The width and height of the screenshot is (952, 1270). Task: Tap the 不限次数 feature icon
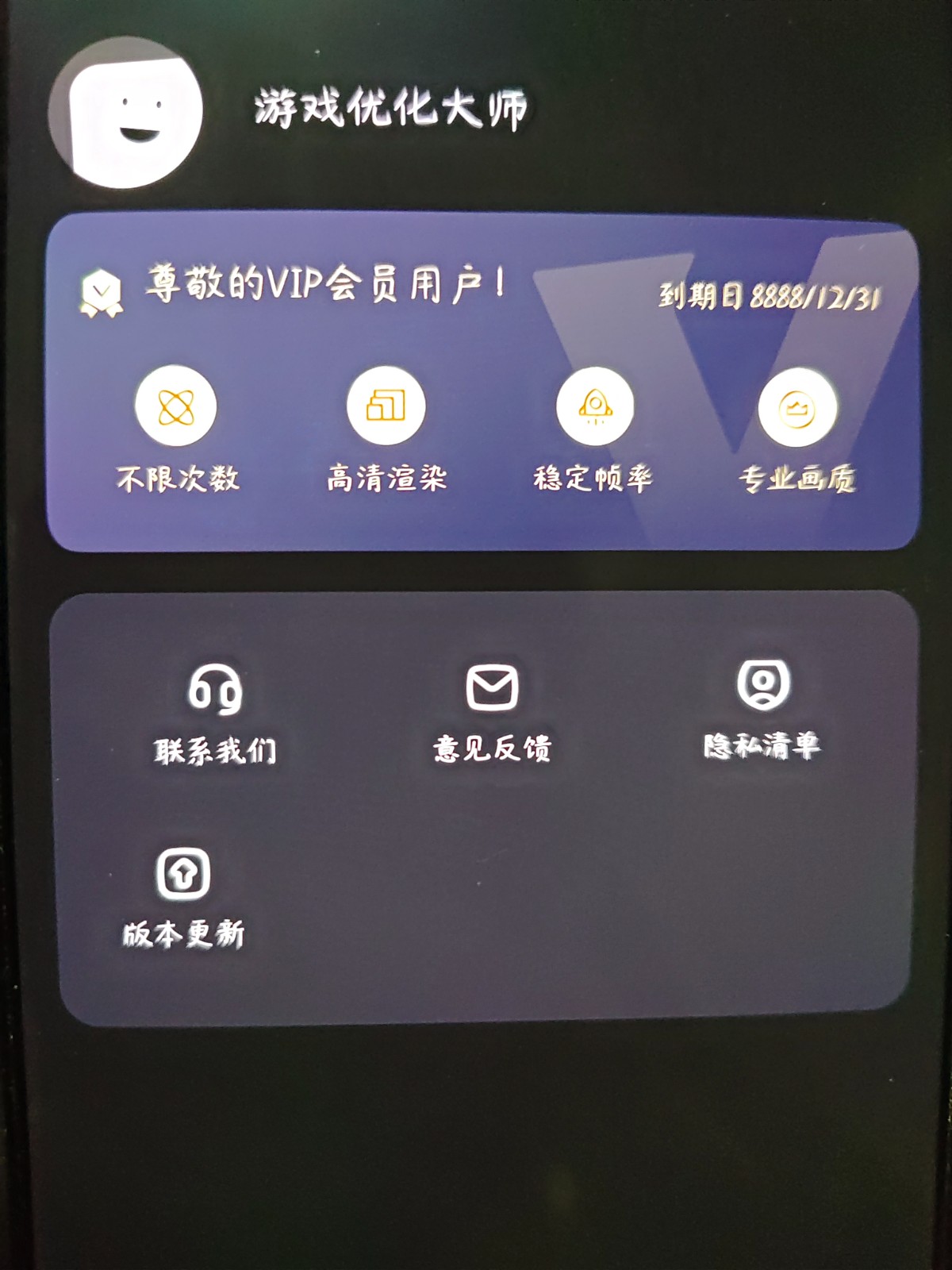coord(176,407)
